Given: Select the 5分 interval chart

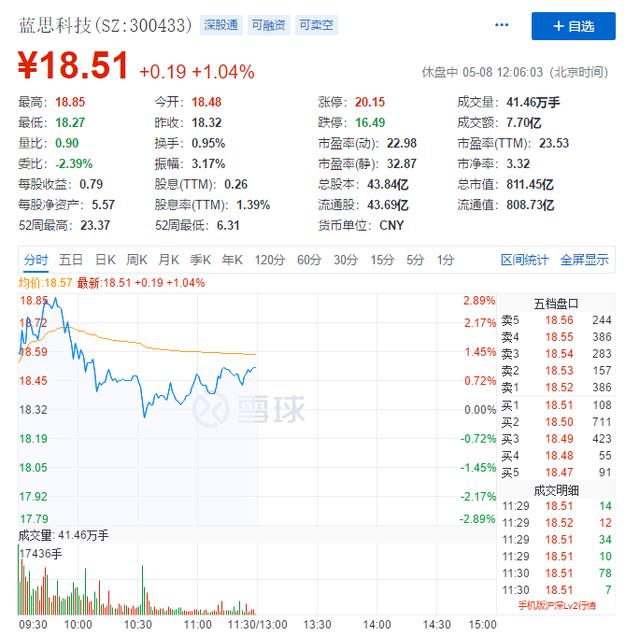Looking at the screenshot, I should pos(416,260).
